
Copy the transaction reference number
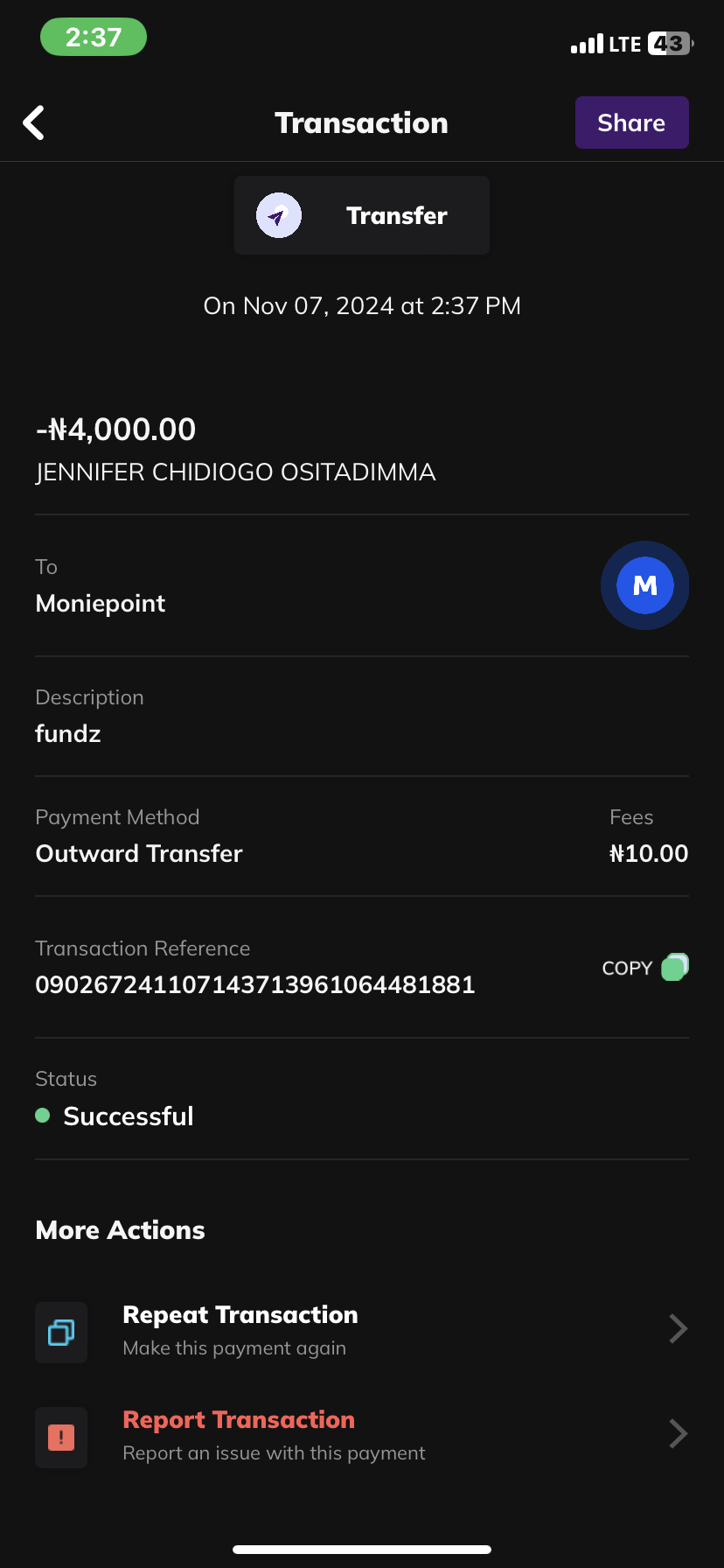[x=645, y=968]
